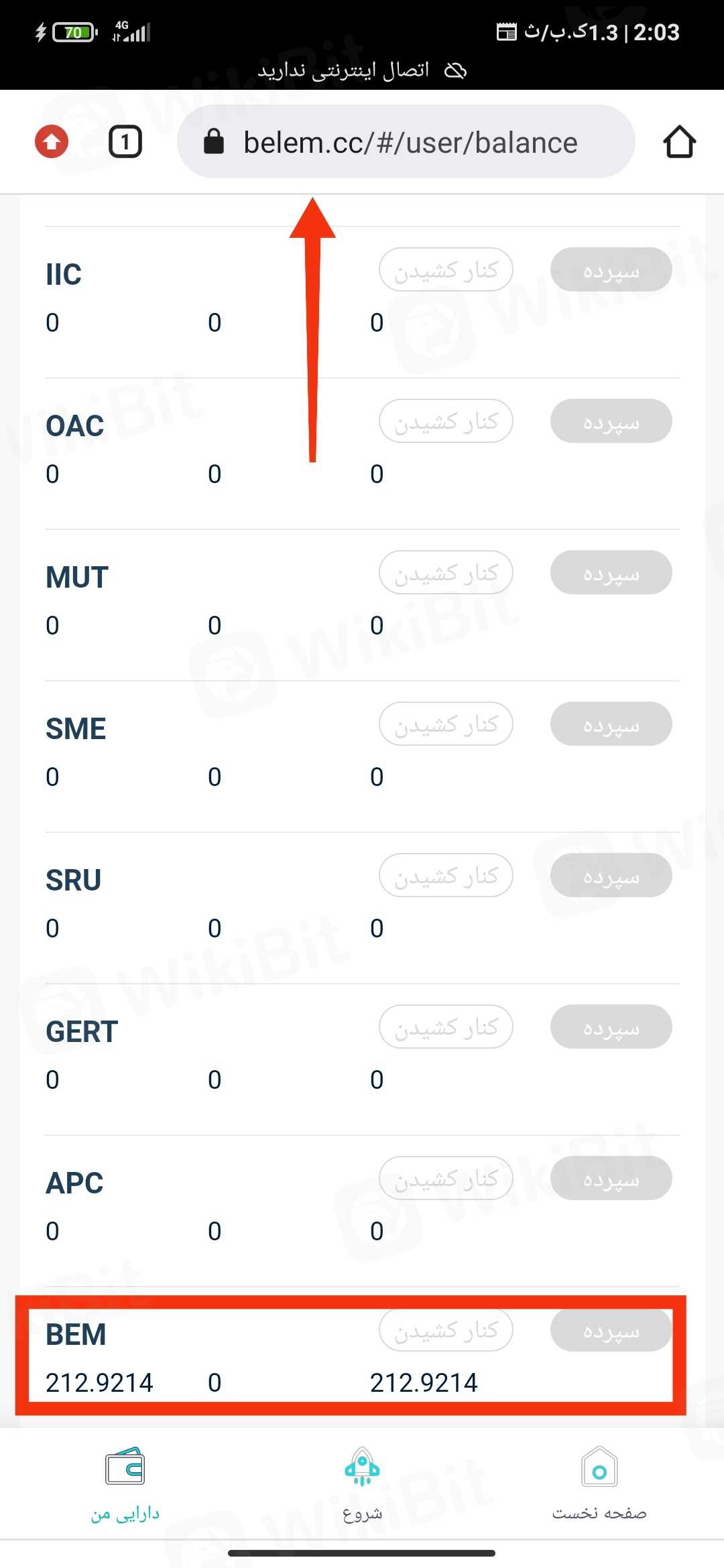Tap کنار کشیدن next to SRU
This screenshot has width=724, height=1568.
click(x=446, y=876)
